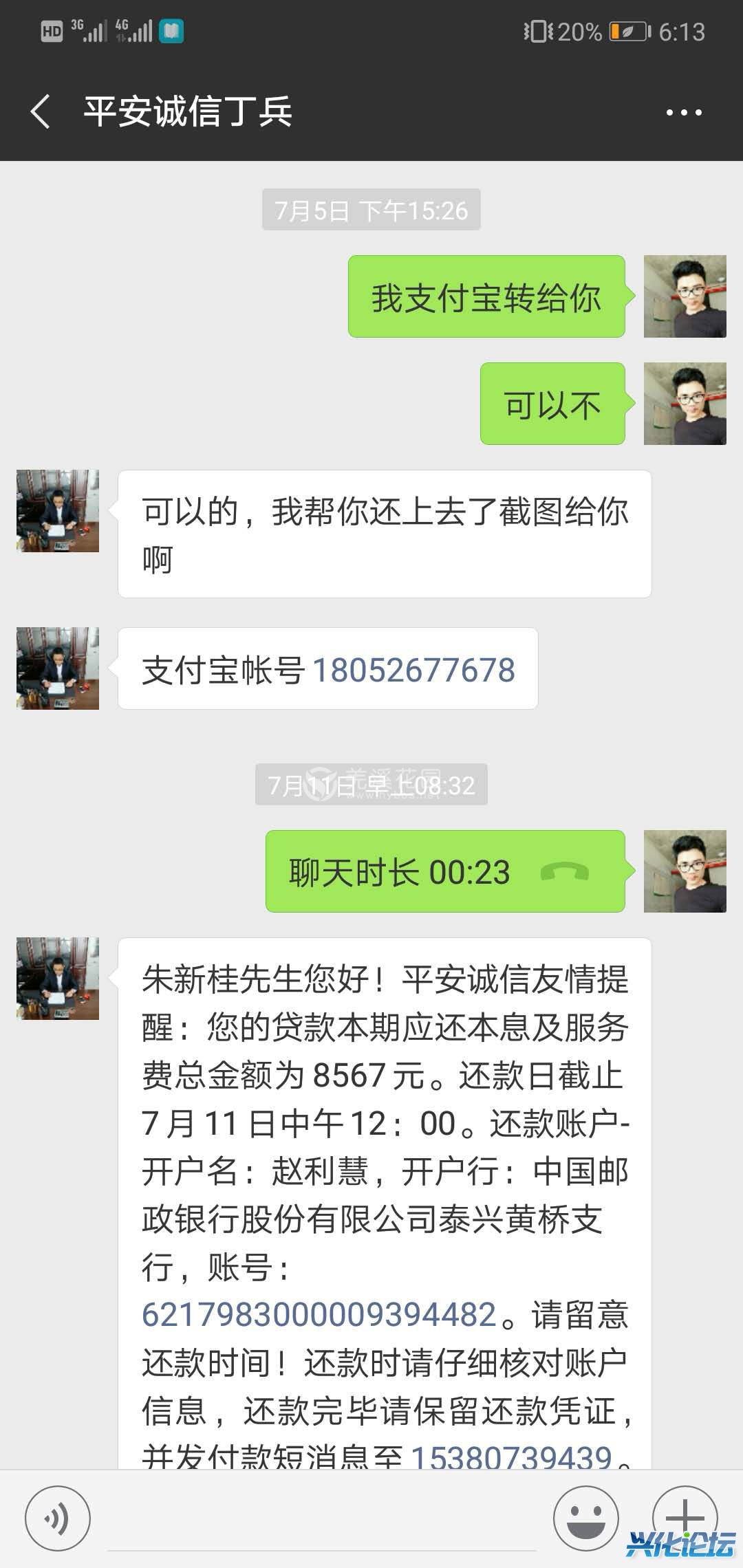Tap the phone number 15380739439 link

(511, 1457)
